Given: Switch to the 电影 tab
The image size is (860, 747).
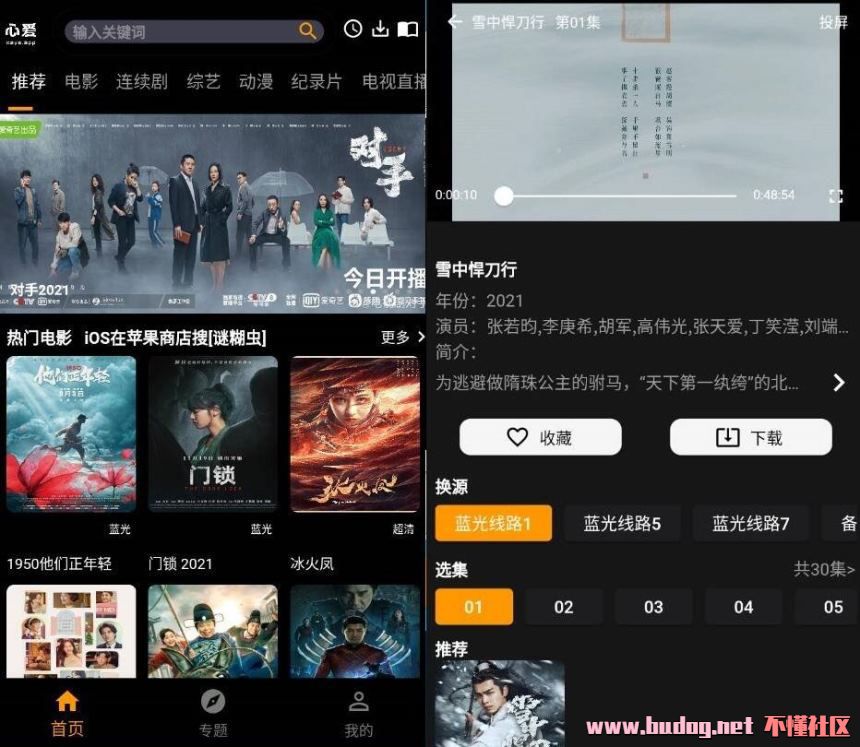Looking at the screenshot, I should click(x=81, y=82).
